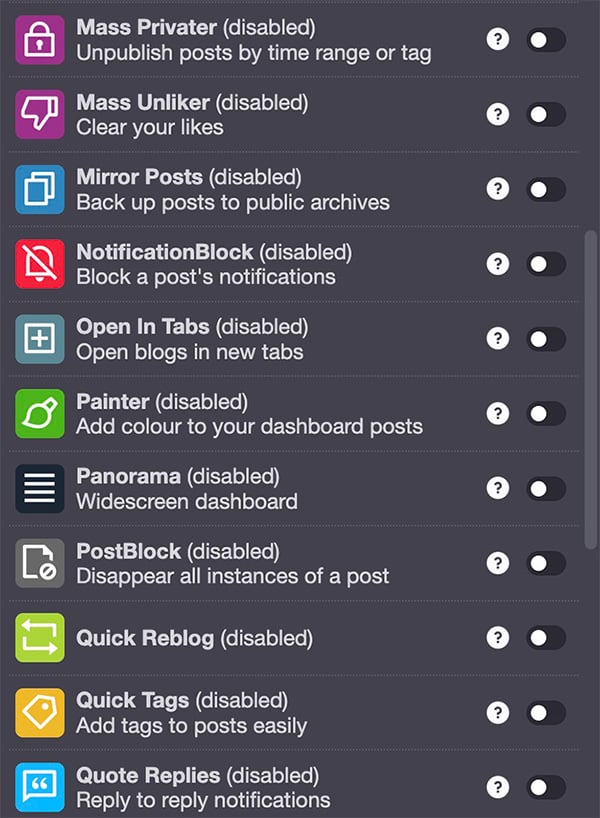Enable the Mass Privater extension
Screen dimensions: 600x818
(546, 40)
